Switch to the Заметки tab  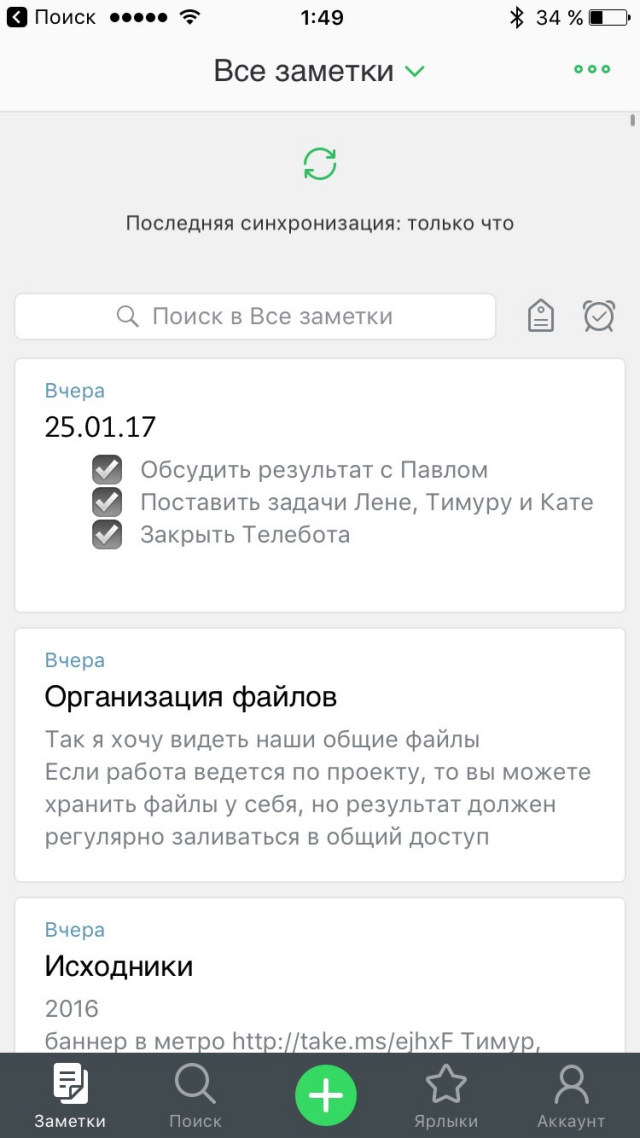click(x=70, y=1095)
